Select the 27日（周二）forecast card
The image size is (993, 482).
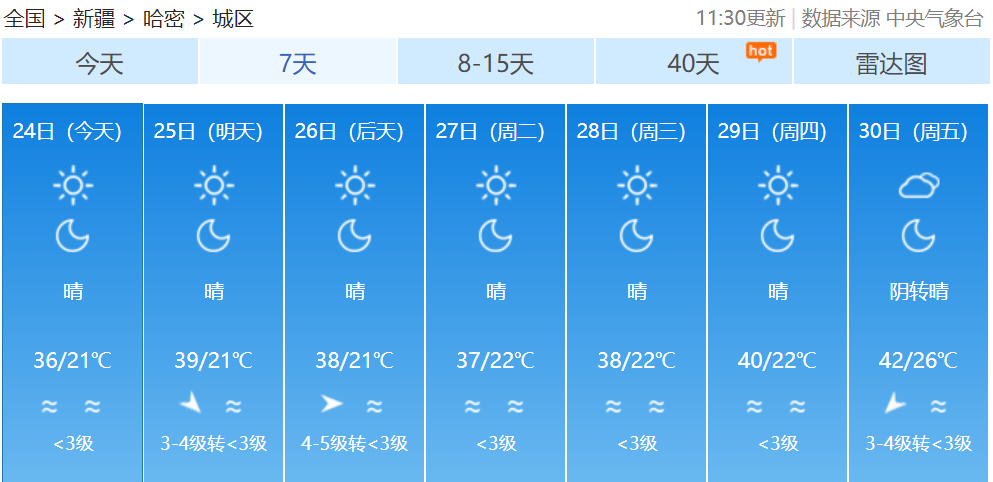click(x=495, y=290)
